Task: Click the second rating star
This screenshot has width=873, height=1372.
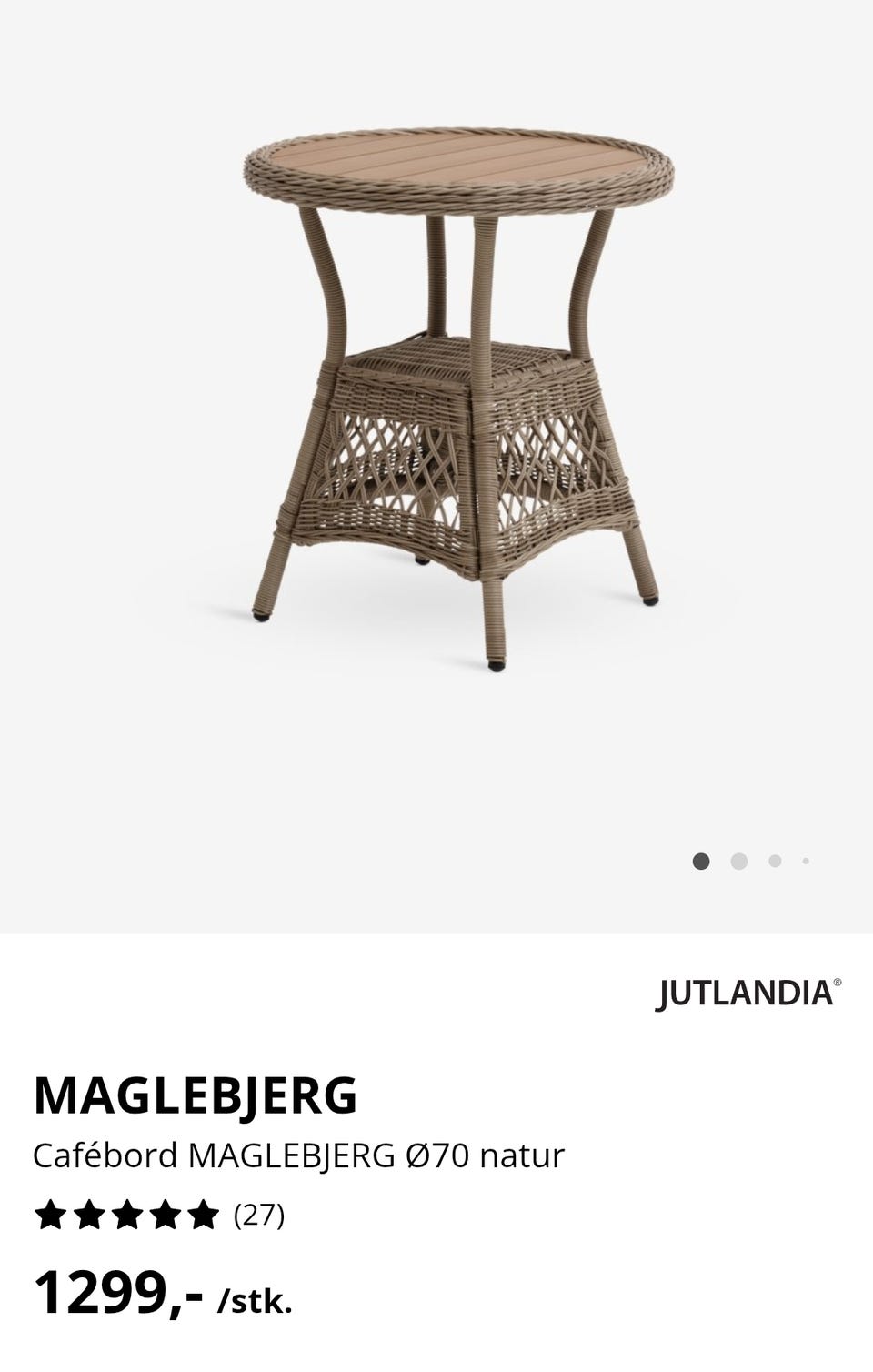Action: click(91, 1216)
